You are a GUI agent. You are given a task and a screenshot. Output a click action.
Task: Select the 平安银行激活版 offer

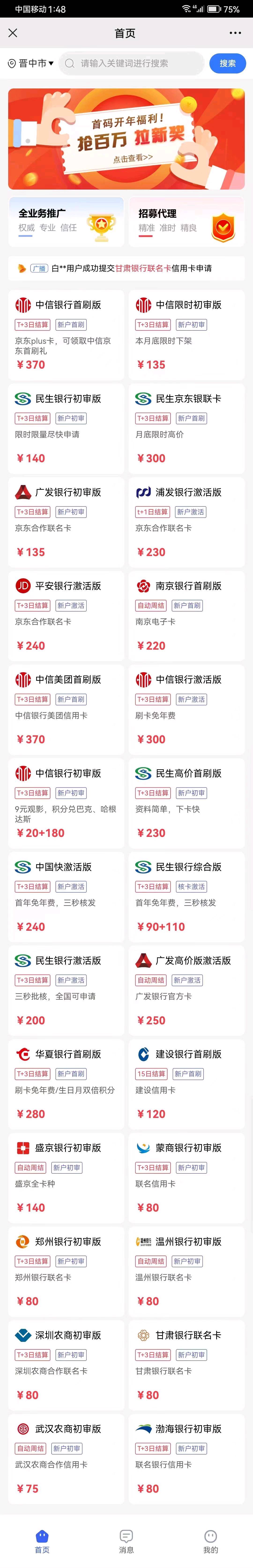(66, 615)
